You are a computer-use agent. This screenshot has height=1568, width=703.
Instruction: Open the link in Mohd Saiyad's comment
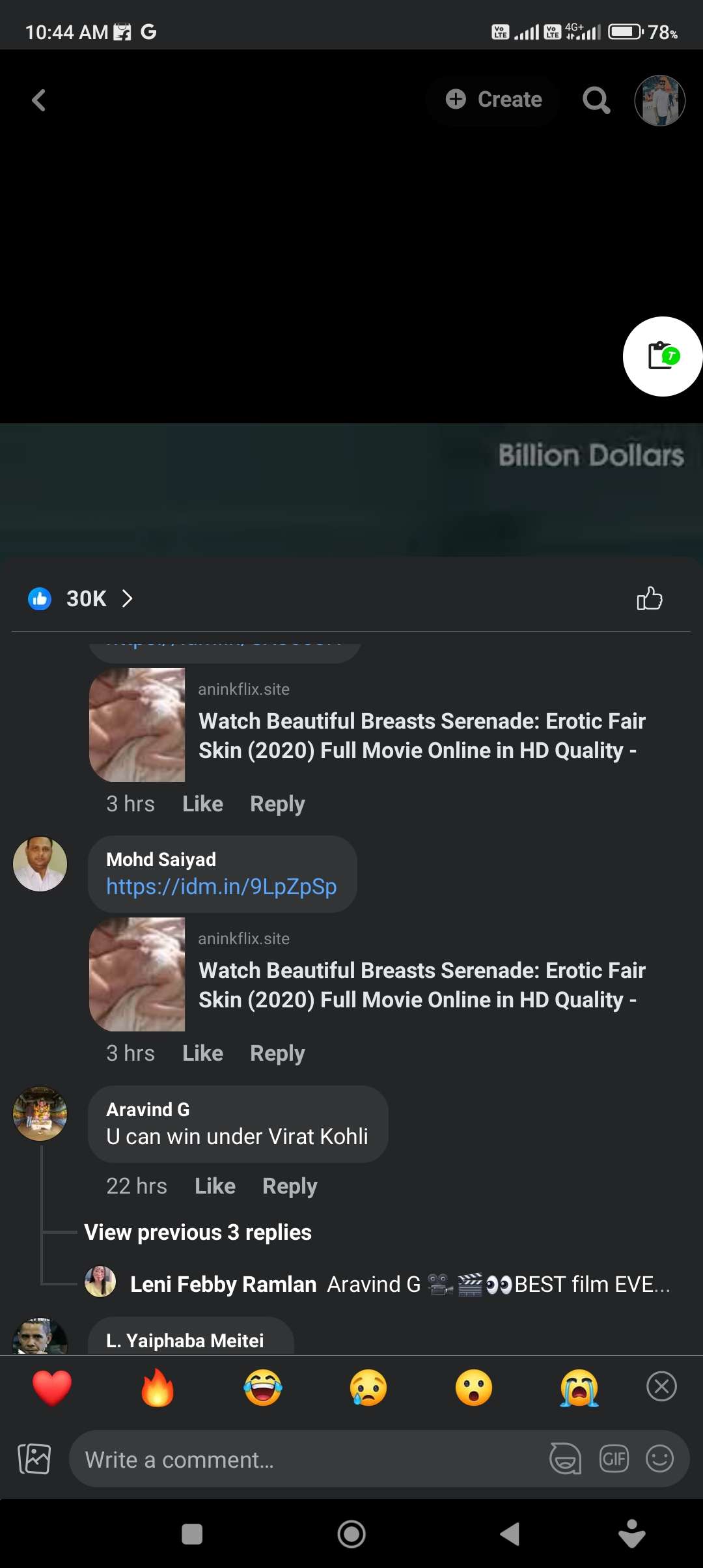click(x=221, y=887)
